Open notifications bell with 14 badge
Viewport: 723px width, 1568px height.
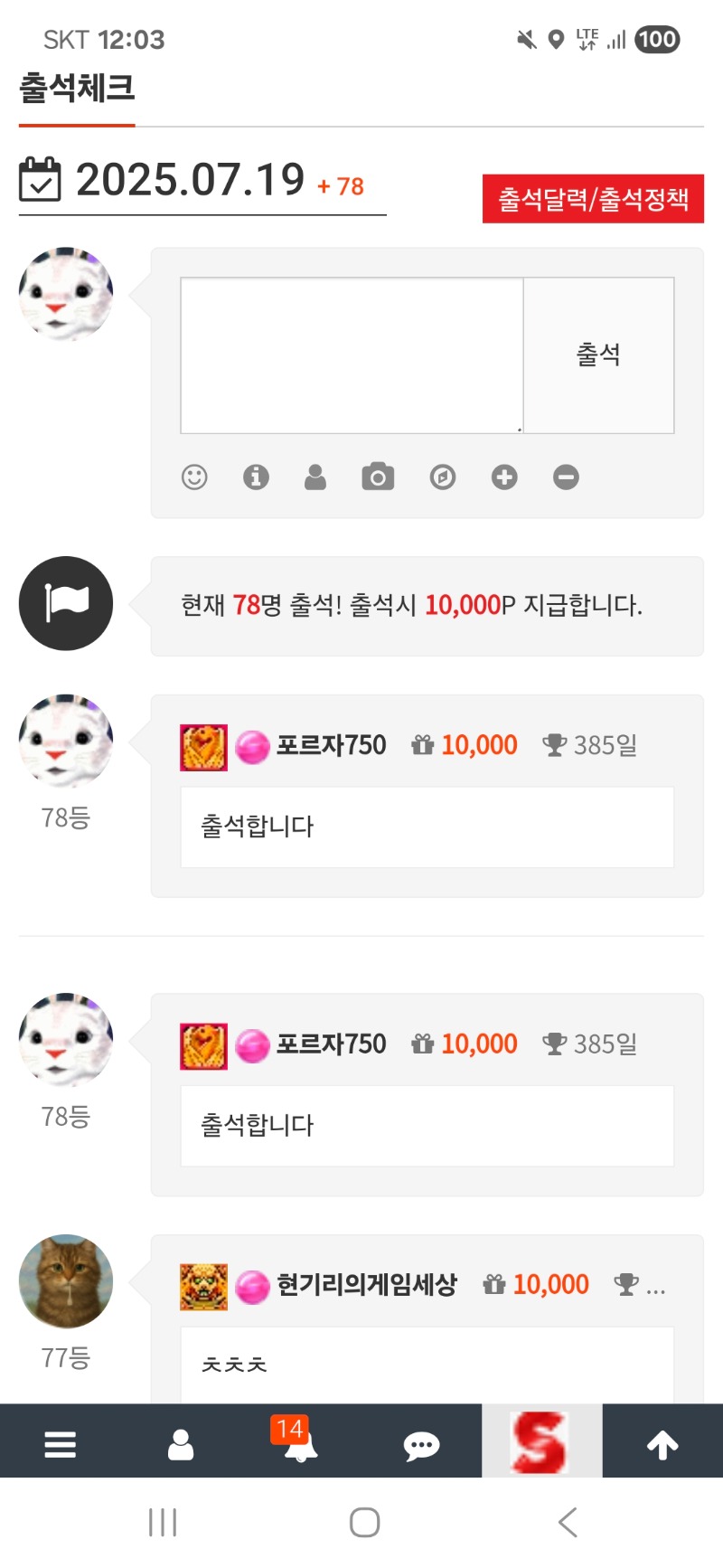click(300, 1444)
